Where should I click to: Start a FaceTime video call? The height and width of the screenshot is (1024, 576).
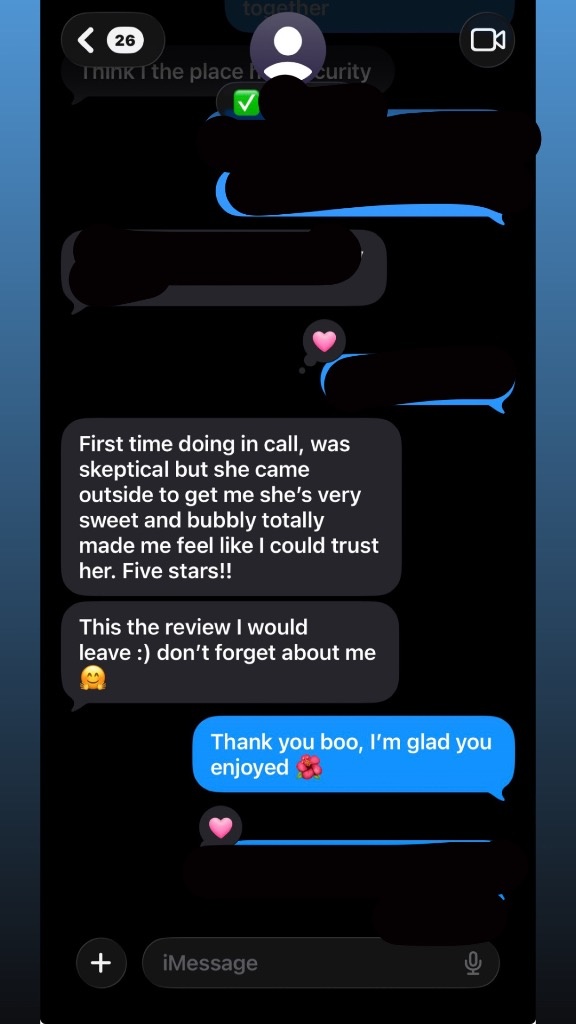point(487,40)
